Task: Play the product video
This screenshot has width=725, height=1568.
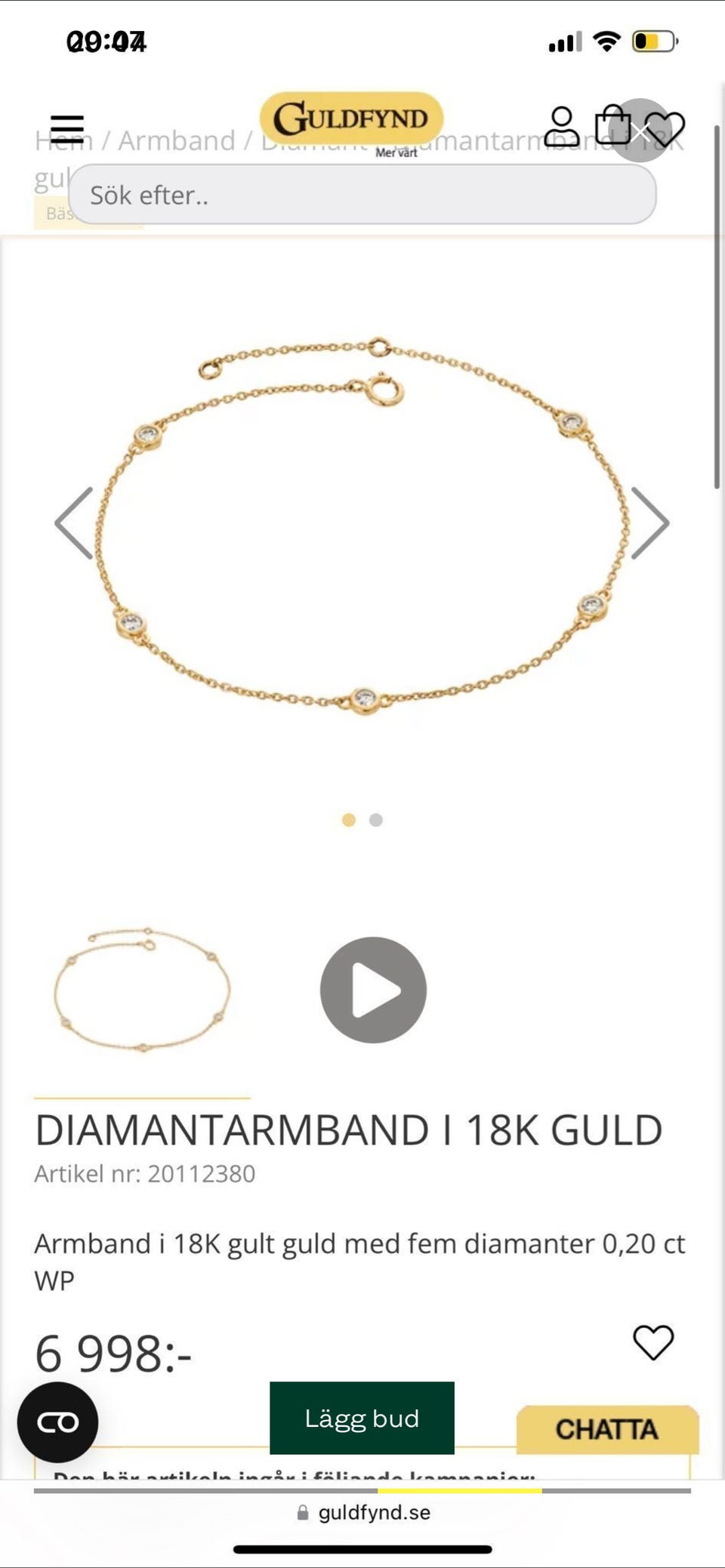Action: (x=373, y=990)
